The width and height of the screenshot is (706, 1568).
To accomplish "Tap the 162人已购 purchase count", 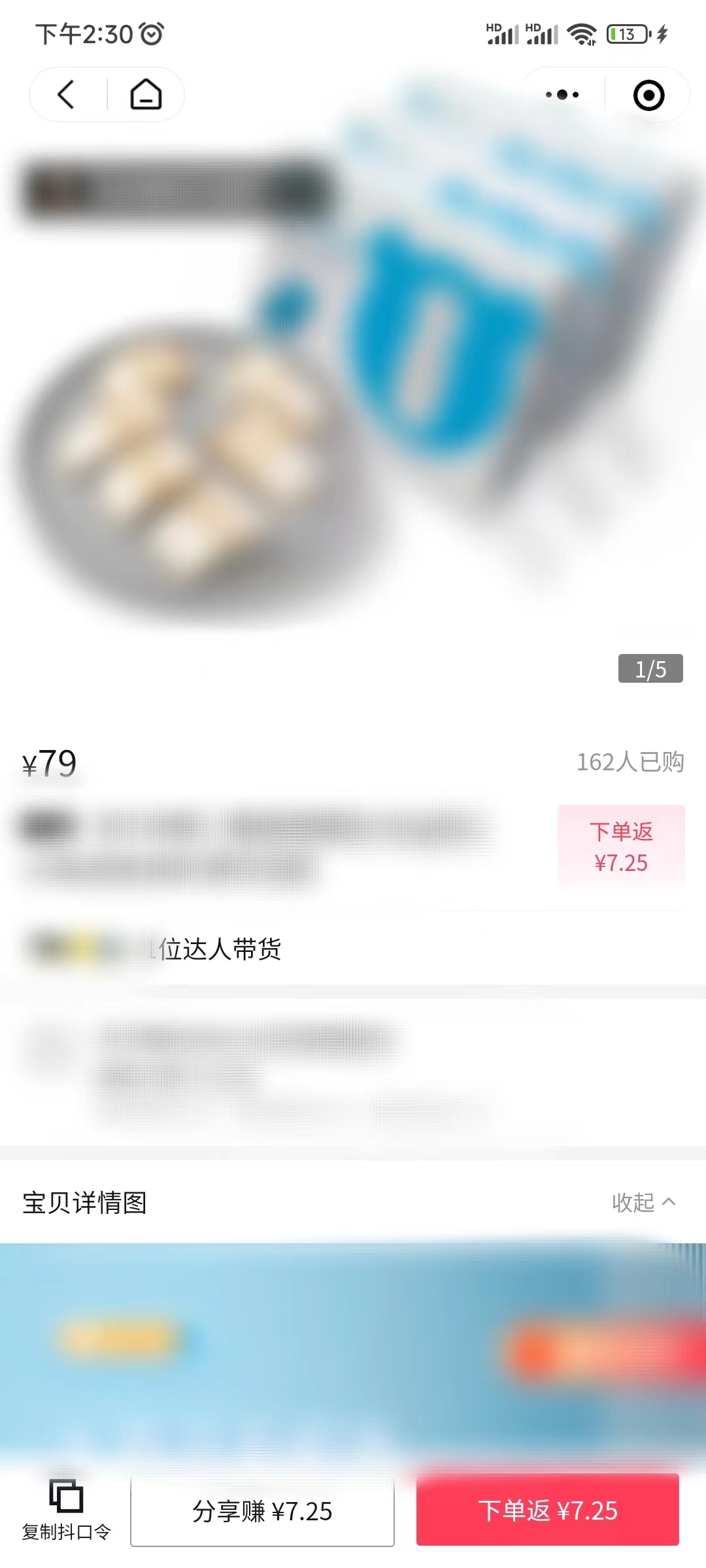I will coord(630,762).
